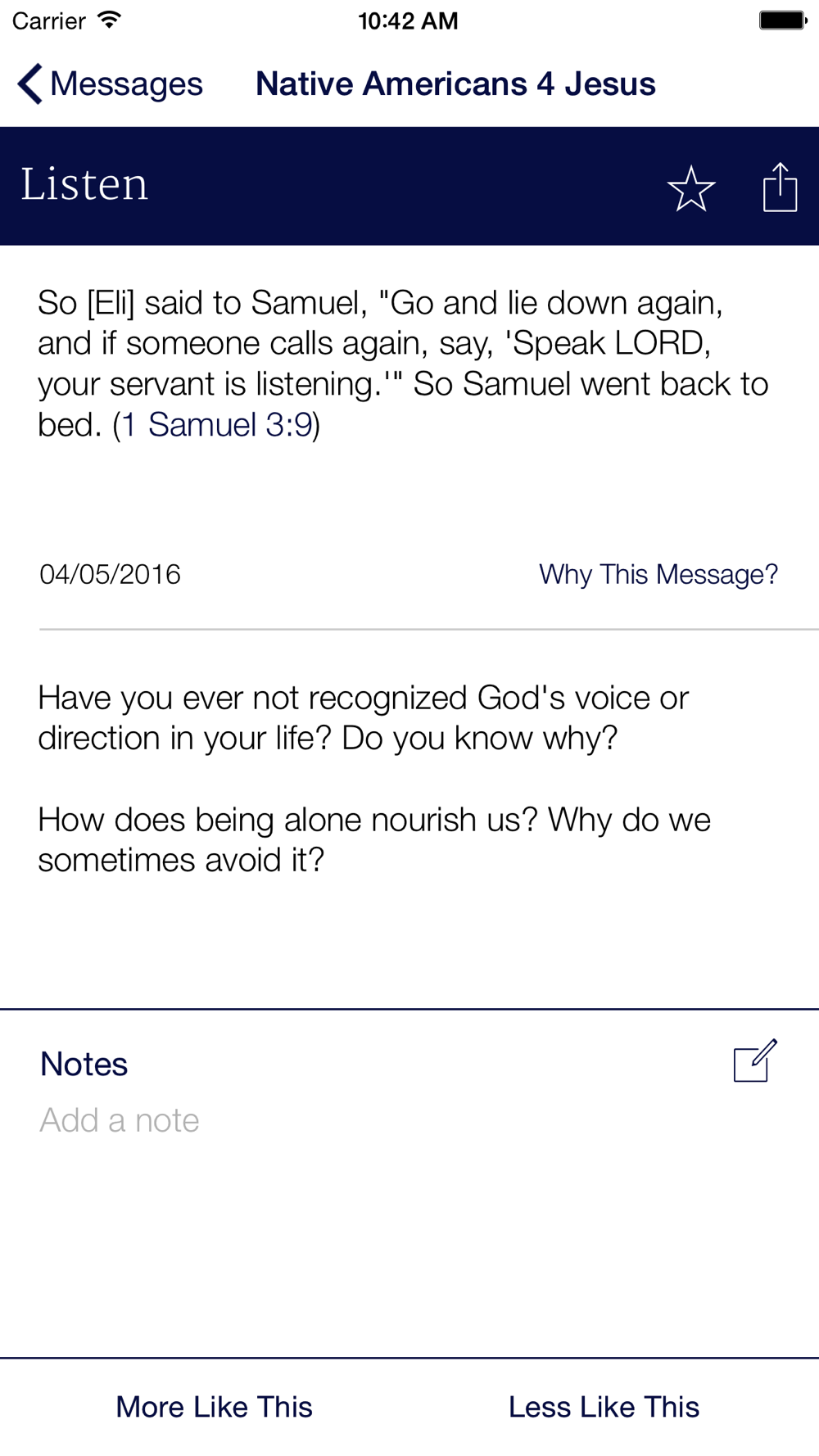The width and height of the screenshot is (819, 1456).
Task: Tap the edit note icon
Action: (755, 1060)
